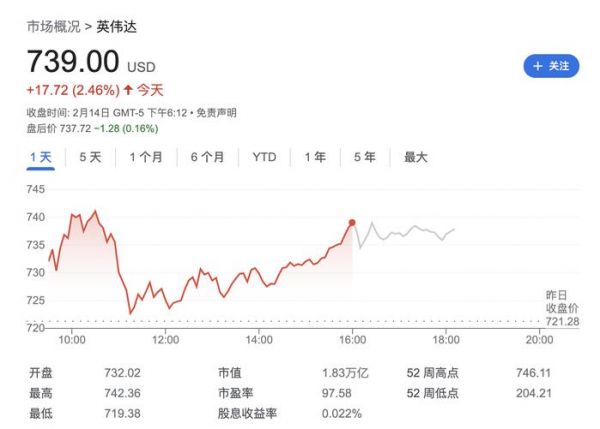The width and height of the screenshot is (600, 429).
Task: Switch chart to 5 天 range
Action: [90, 157]
